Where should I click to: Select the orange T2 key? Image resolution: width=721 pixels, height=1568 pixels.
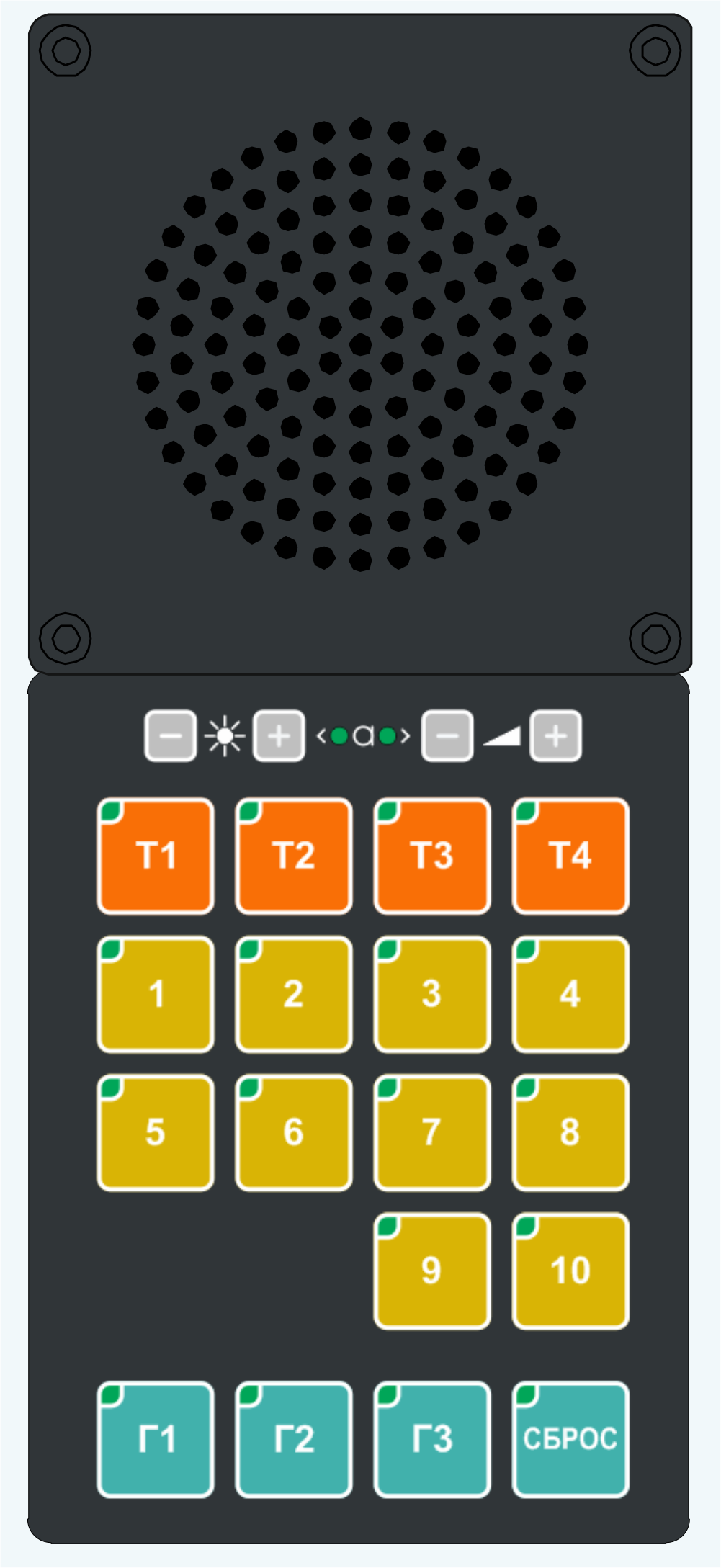(x=294, y=856)
